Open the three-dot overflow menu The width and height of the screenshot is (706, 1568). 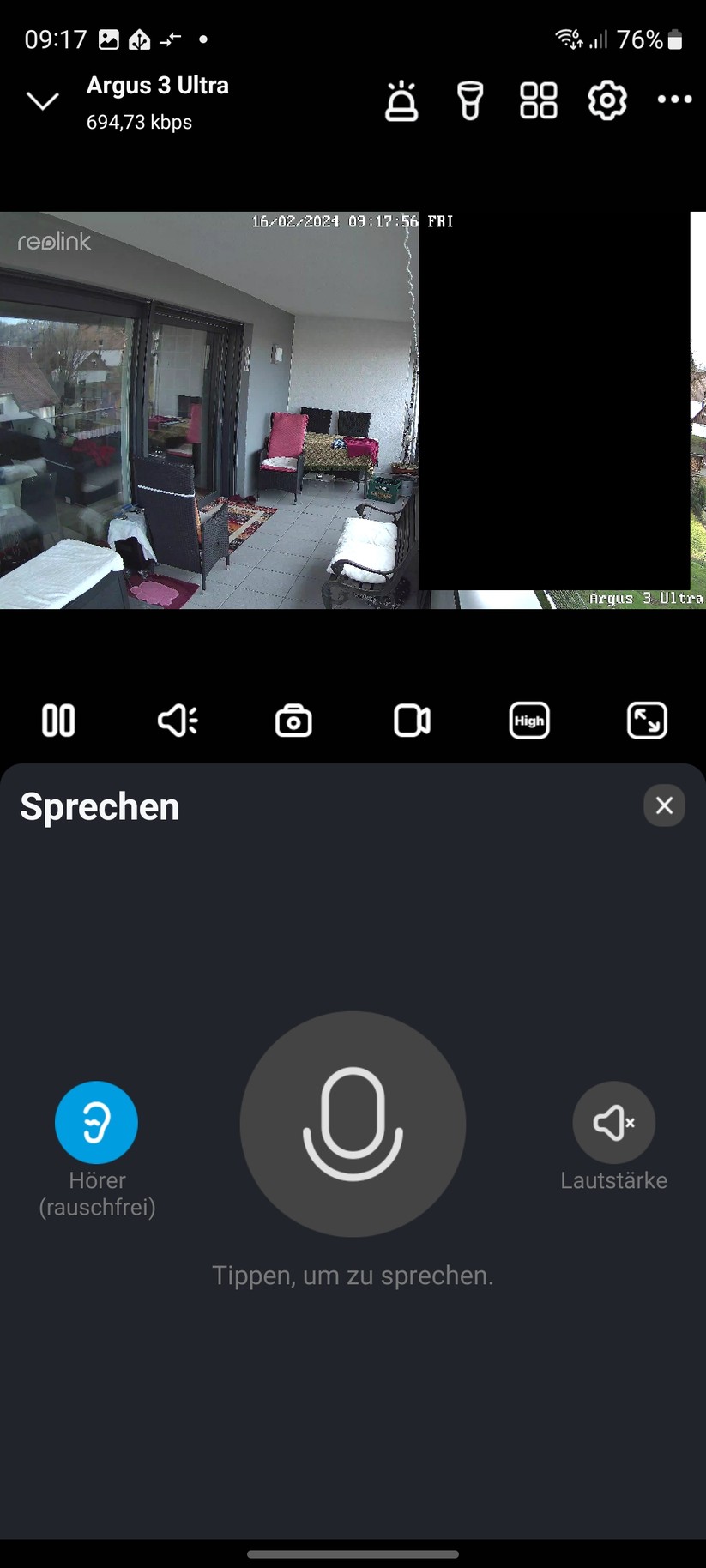[x=674, y=100]
